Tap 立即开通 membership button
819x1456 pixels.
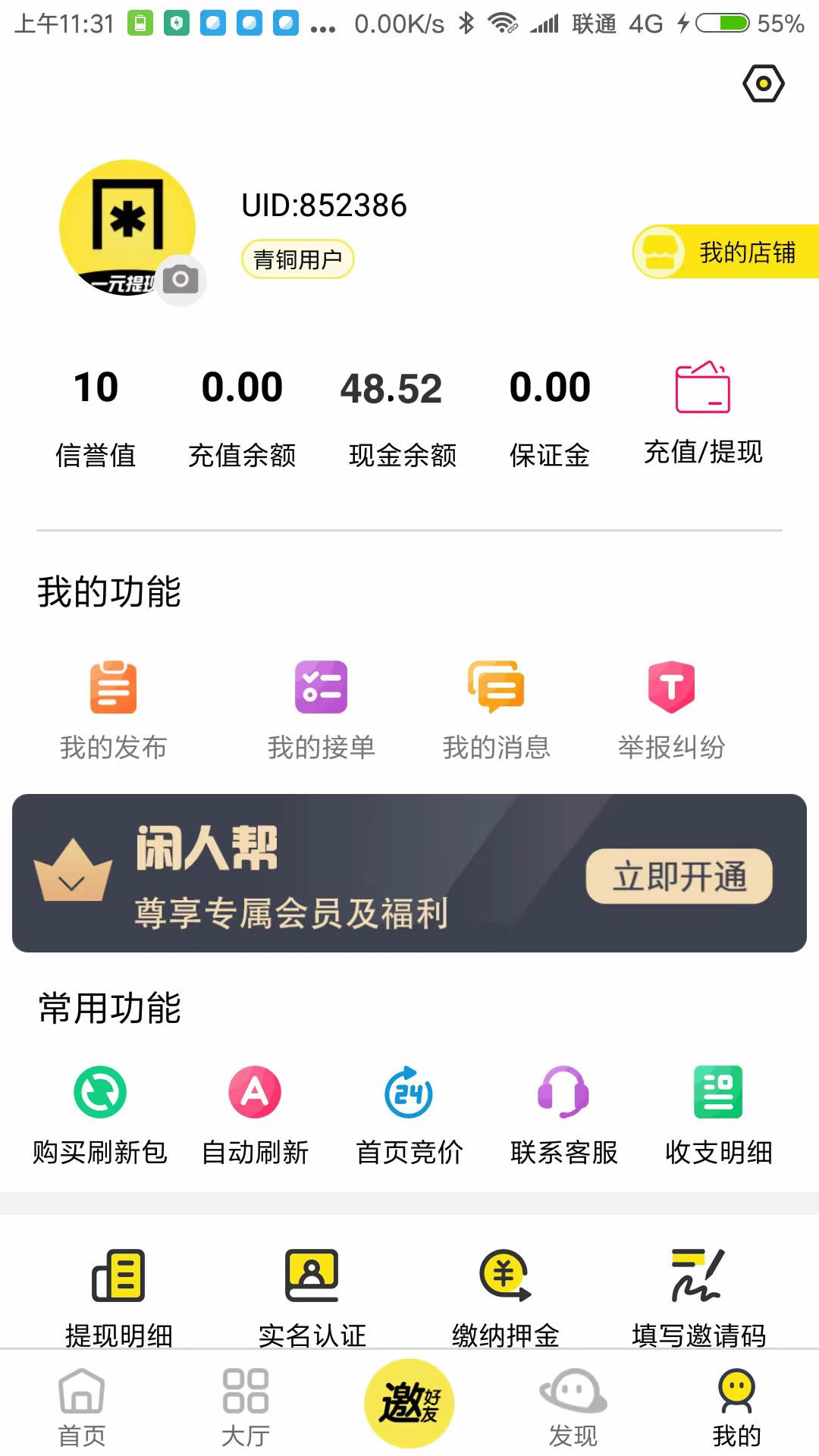click(x=679, y=877)
